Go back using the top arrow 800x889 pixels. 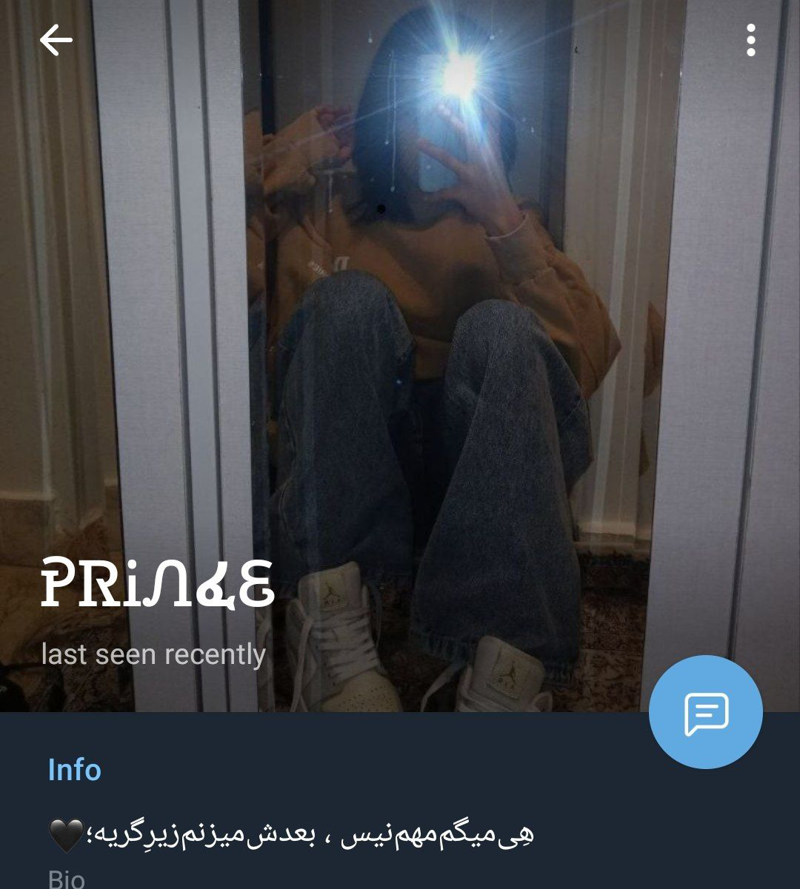point(56,41)
